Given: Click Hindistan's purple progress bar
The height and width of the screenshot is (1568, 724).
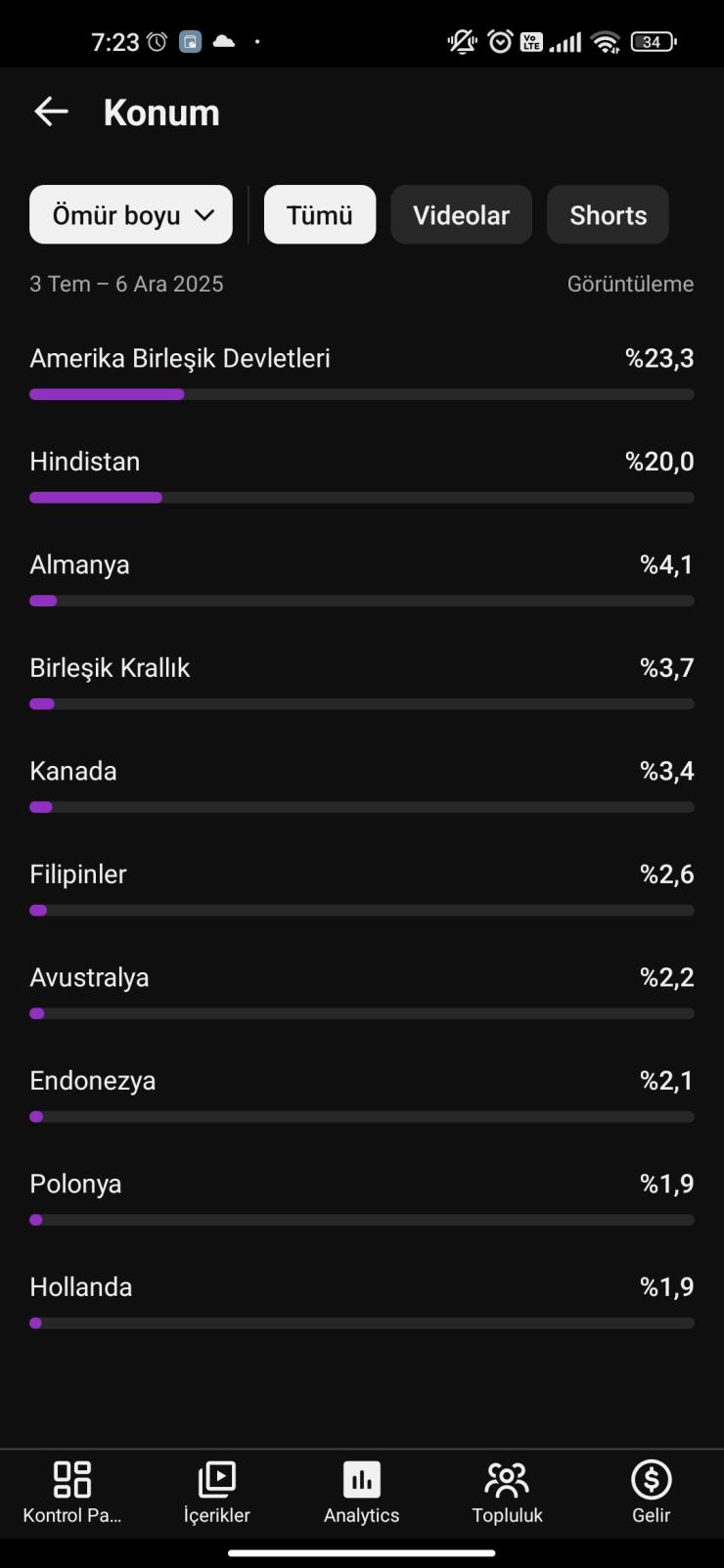Looking at the screenshot, I should [x=95, y=497].
